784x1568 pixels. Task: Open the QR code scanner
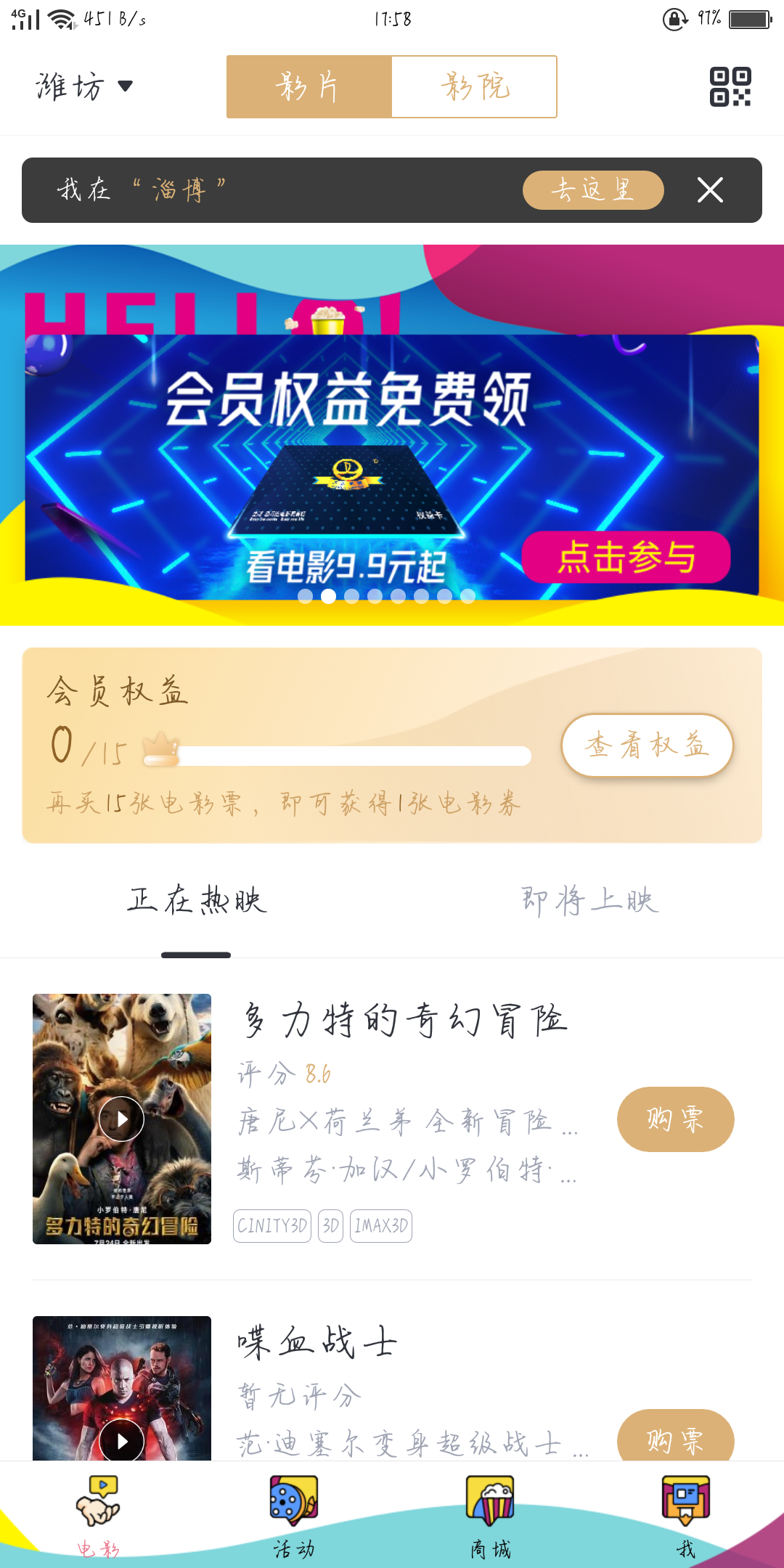click(x=730, y=86)
